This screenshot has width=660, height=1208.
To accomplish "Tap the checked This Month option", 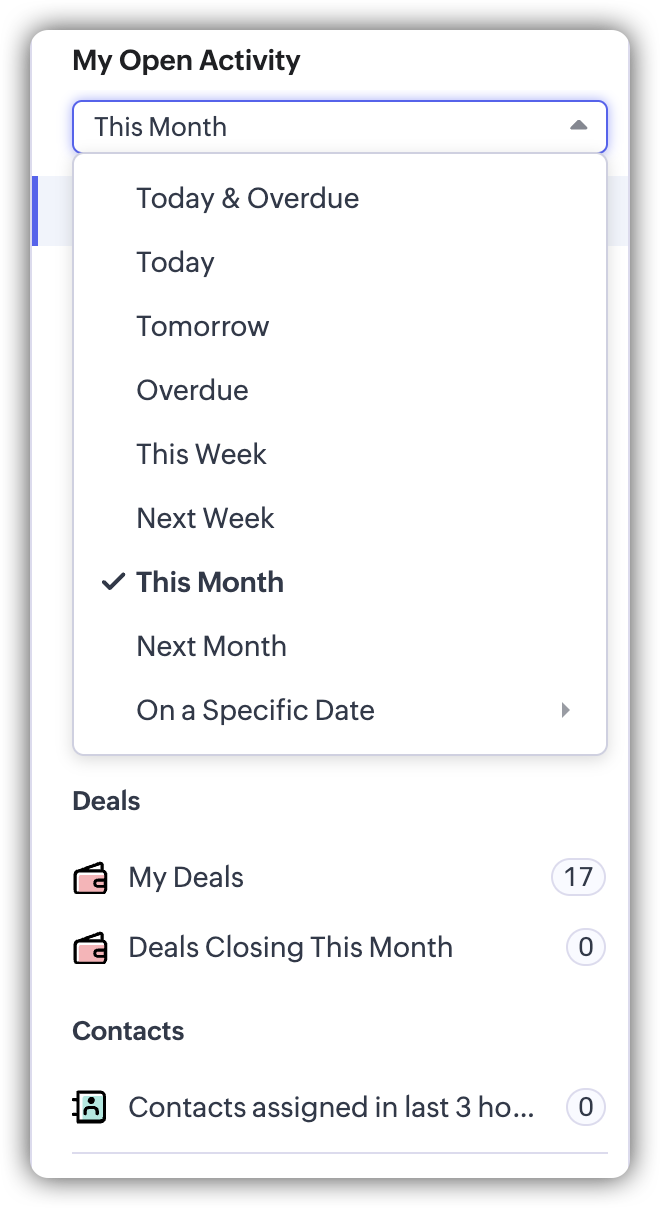I will tap(210, 582).
